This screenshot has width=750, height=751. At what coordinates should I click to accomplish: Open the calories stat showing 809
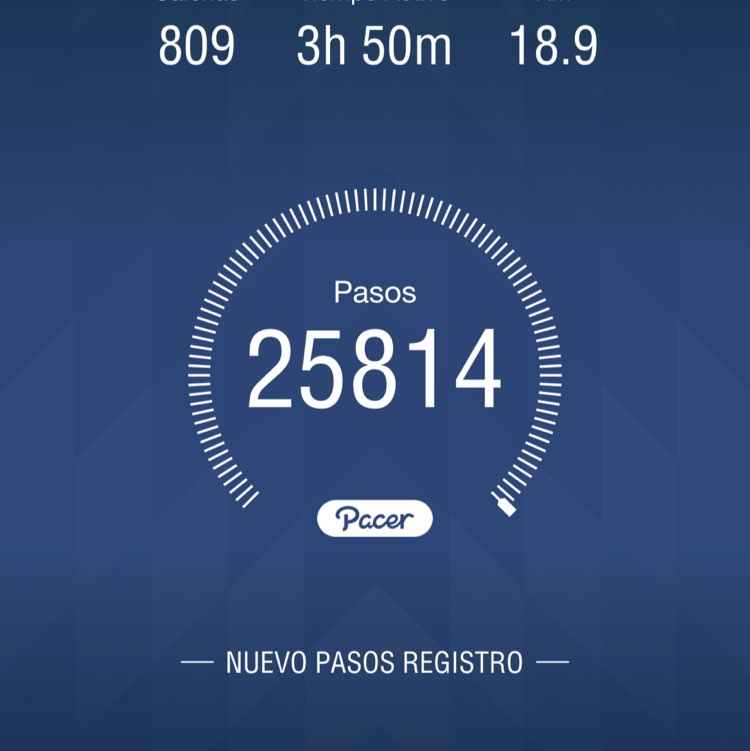197,45
